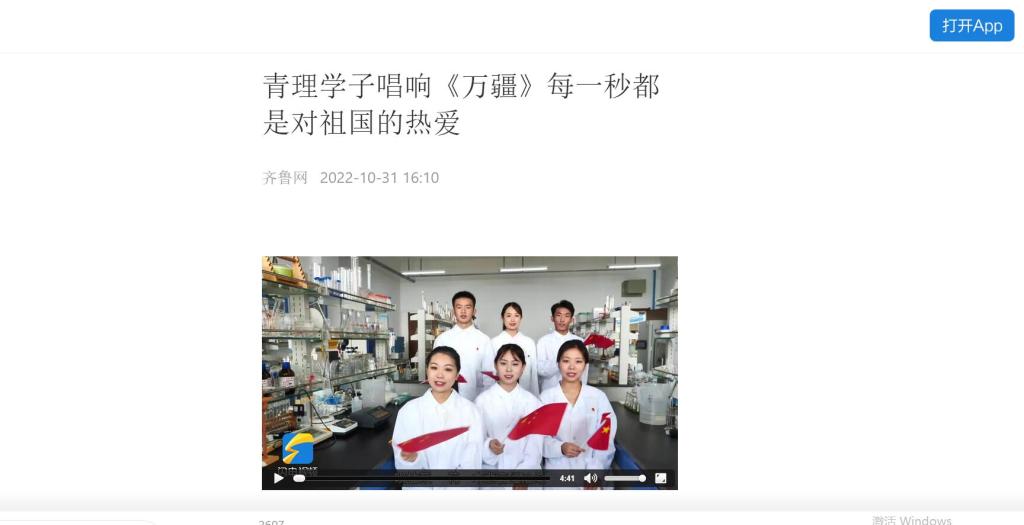Enter fullscreen video mode
Image resolution: width=1024 pixels, height=525 pixels.
click(660, 478)
